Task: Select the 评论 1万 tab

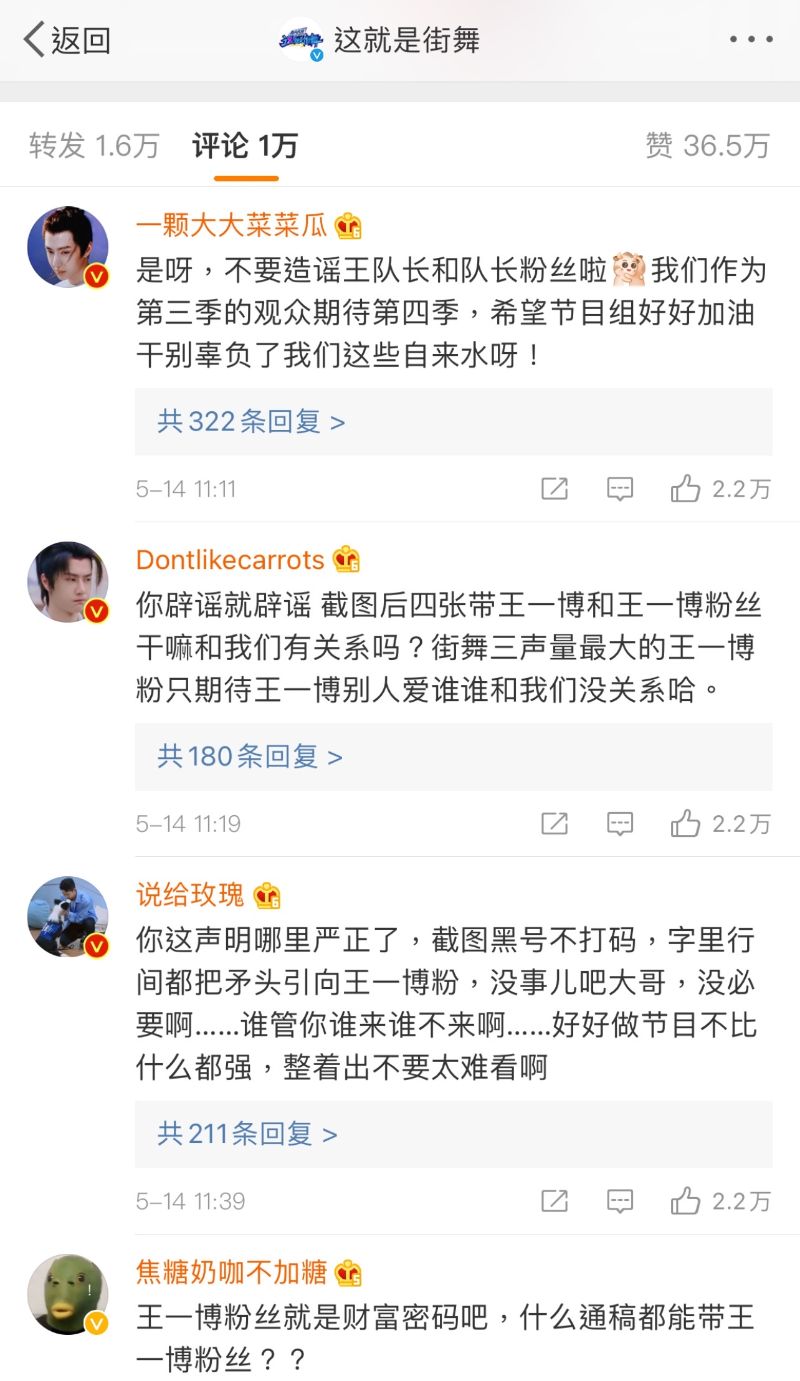Action: point(245,146)
